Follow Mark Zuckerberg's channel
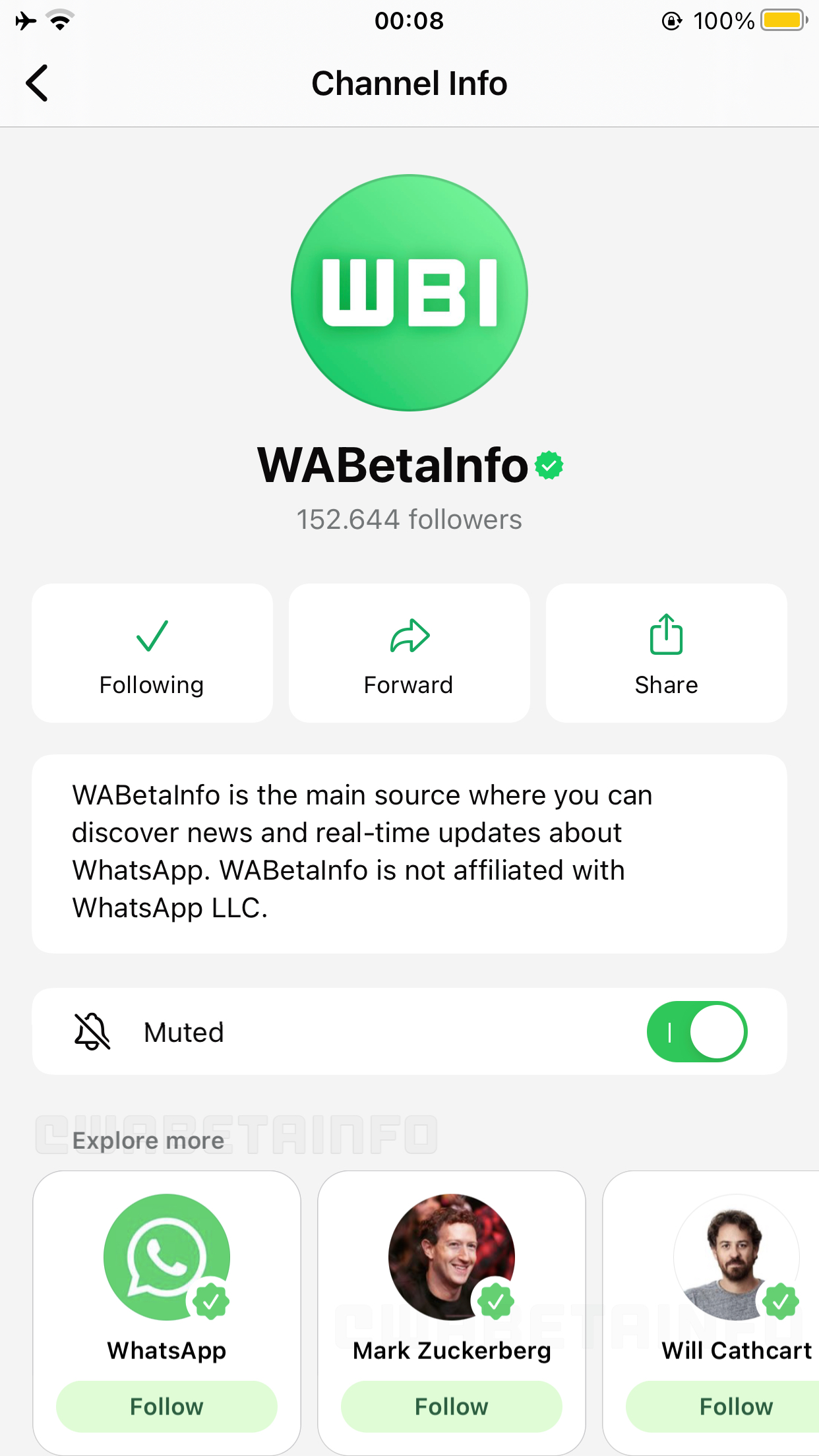Image resolution: width=819 pixels, height=1456 pixels. (x=452, y=1407)
